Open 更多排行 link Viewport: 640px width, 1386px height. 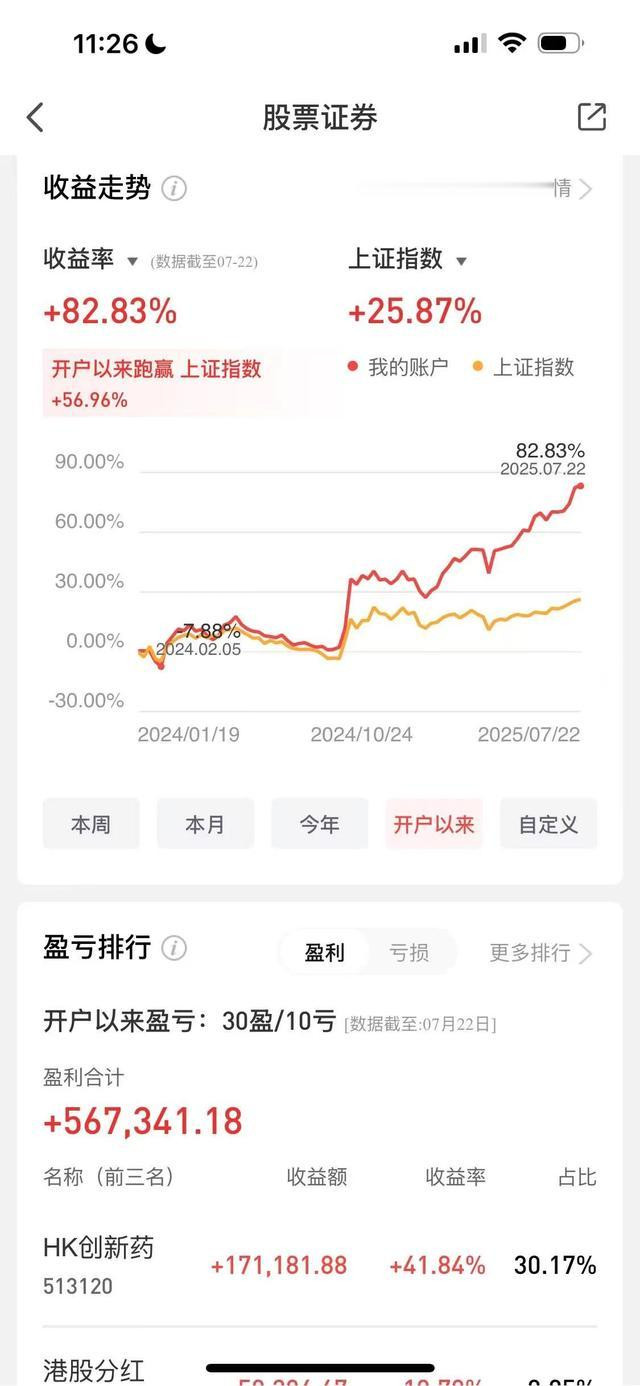coord(540,952)
